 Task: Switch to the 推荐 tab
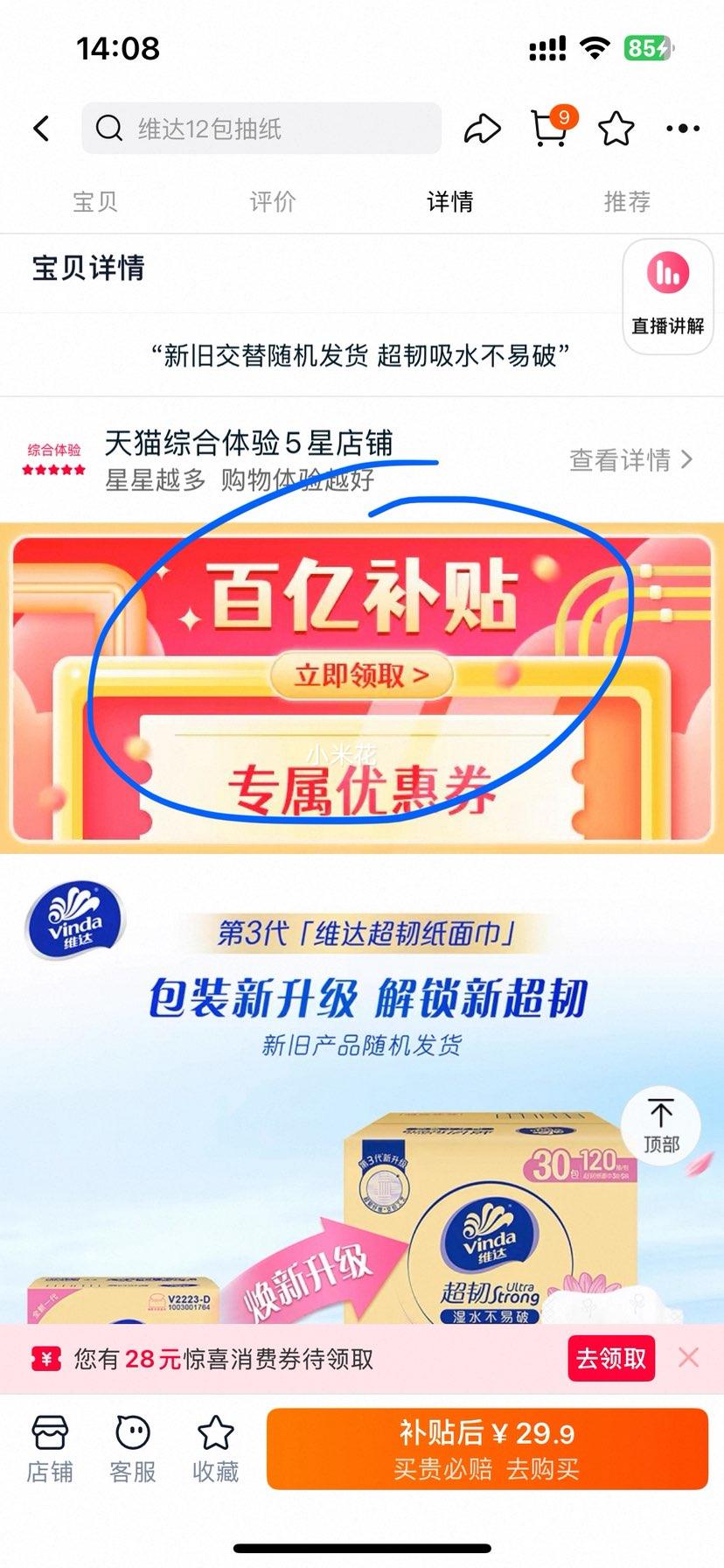627,202
